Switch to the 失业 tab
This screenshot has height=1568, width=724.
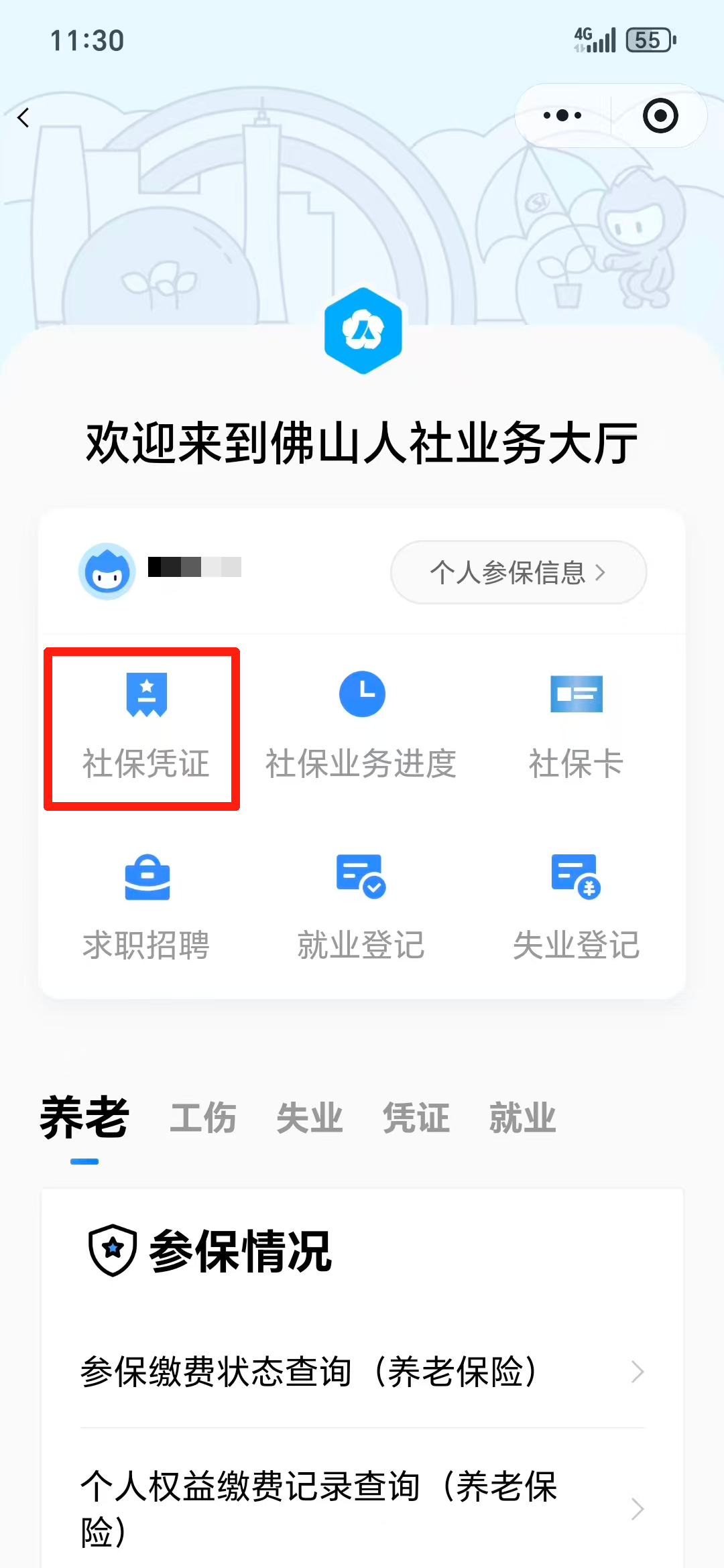(x=310, y=1118)
